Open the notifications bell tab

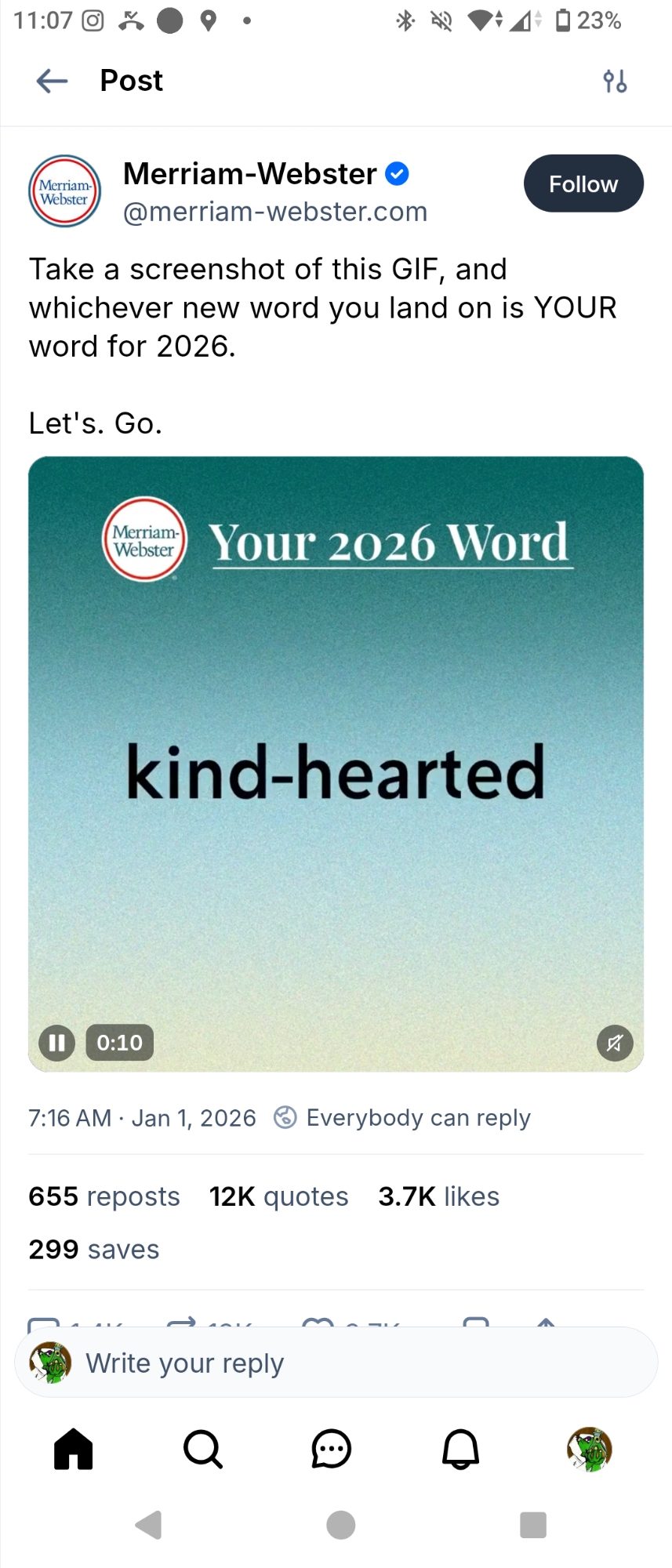pos(460,1449)
